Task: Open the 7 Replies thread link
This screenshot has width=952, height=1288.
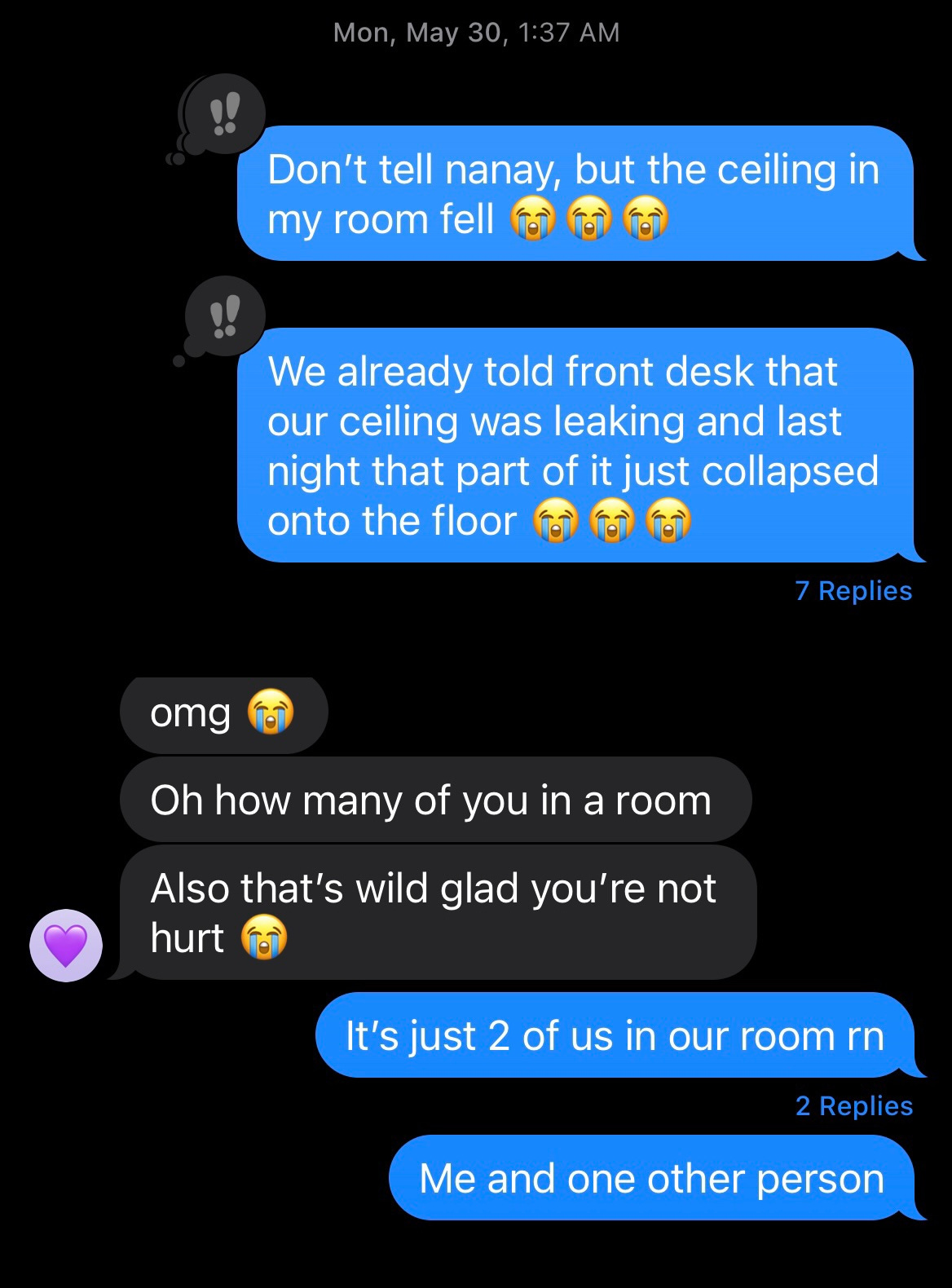Action: click(853, 591)
